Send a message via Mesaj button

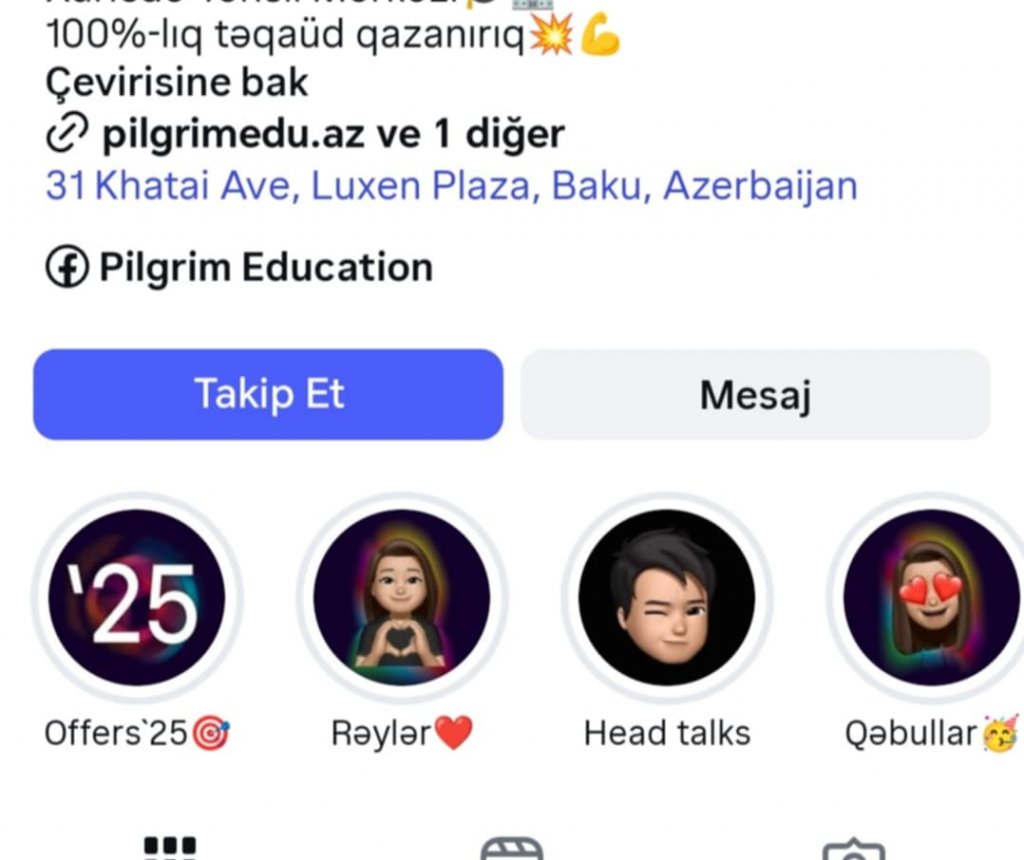point(755,394)
